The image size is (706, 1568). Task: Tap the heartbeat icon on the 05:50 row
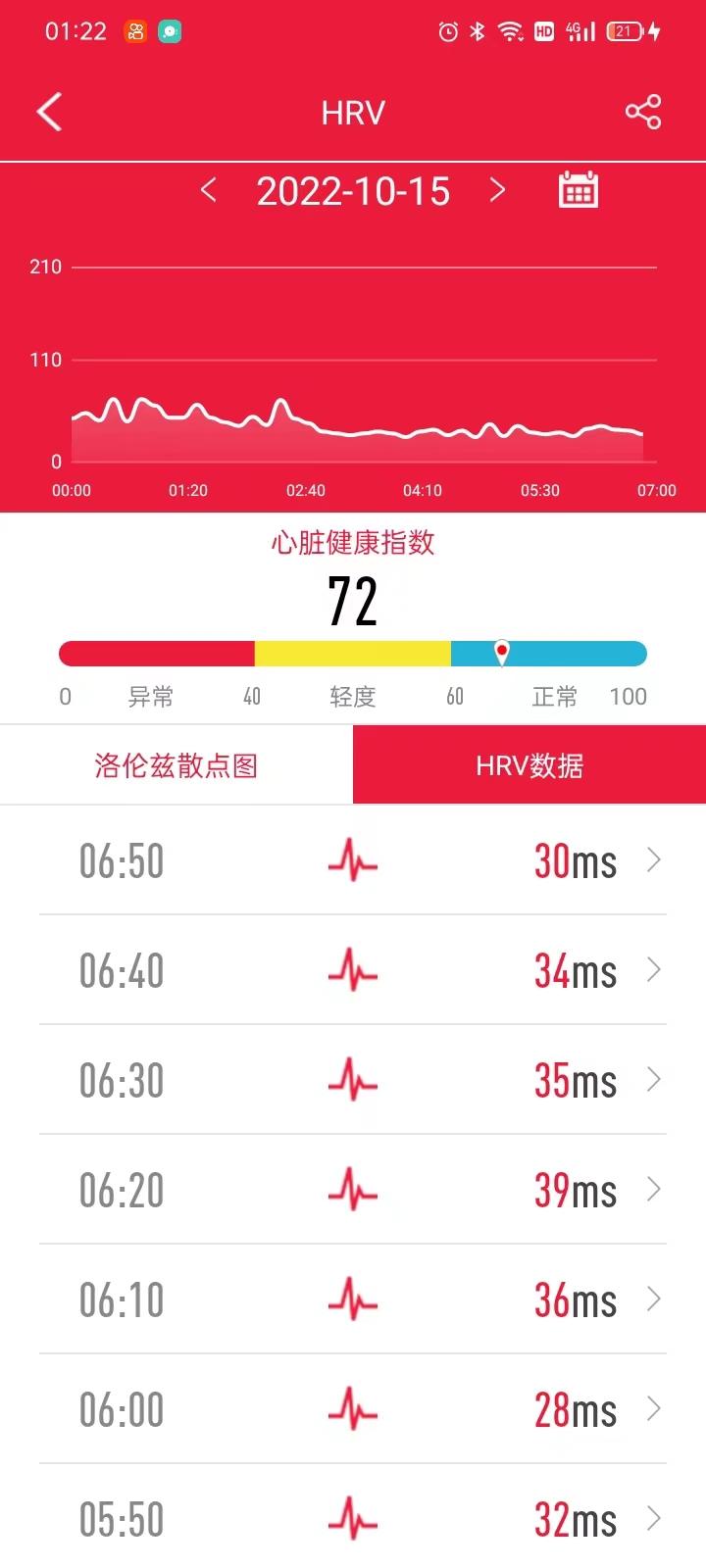tap(353, 1519)
